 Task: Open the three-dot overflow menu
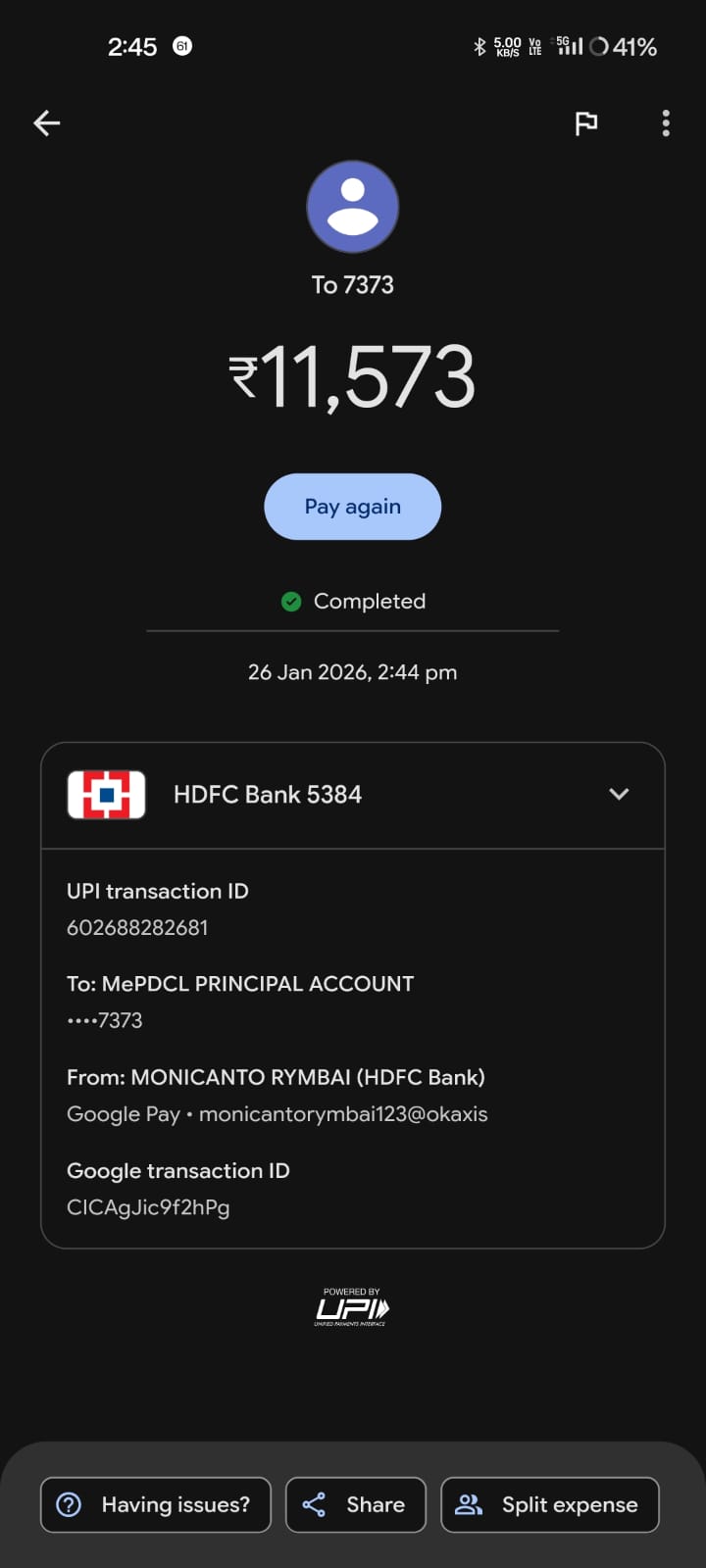tap(666, 123)
